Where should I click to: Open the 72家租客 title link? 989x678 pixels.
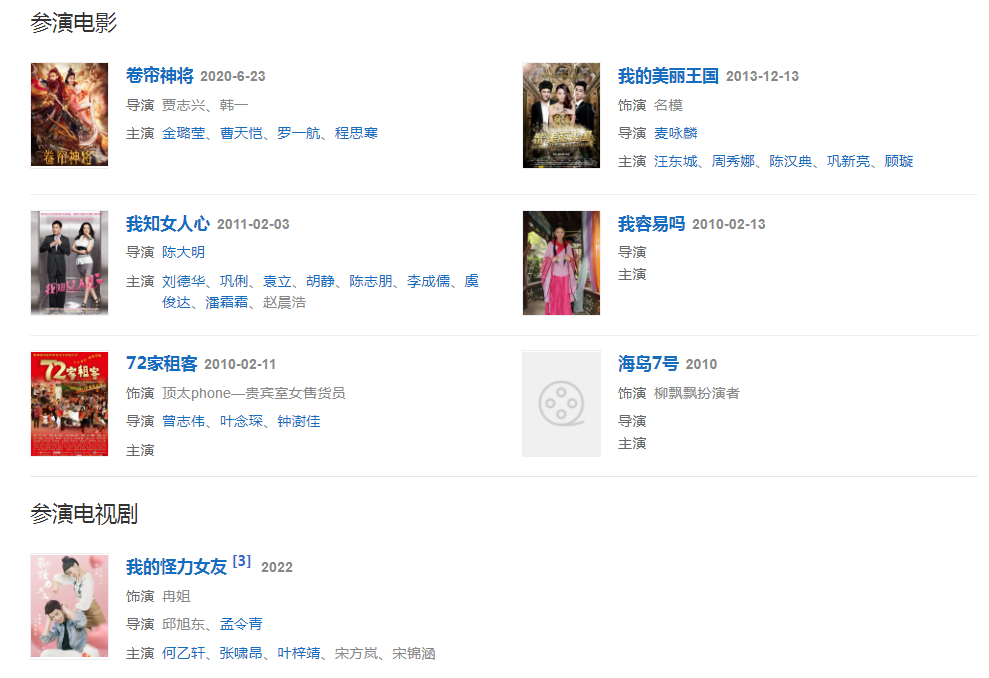(x=161, y=363)
